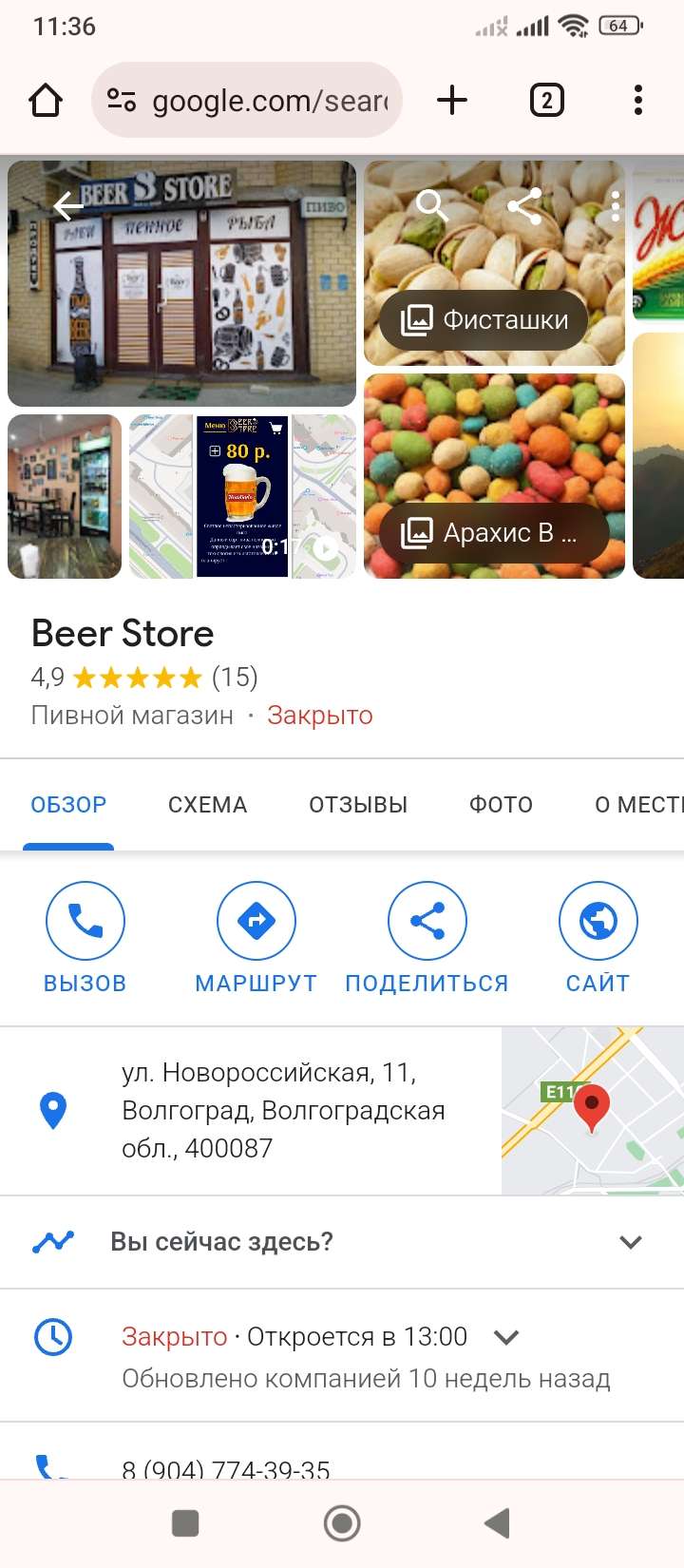Screen dimensions: 684x1568
Task: Open the Арахис В photo collection
Action: point(490,533)
